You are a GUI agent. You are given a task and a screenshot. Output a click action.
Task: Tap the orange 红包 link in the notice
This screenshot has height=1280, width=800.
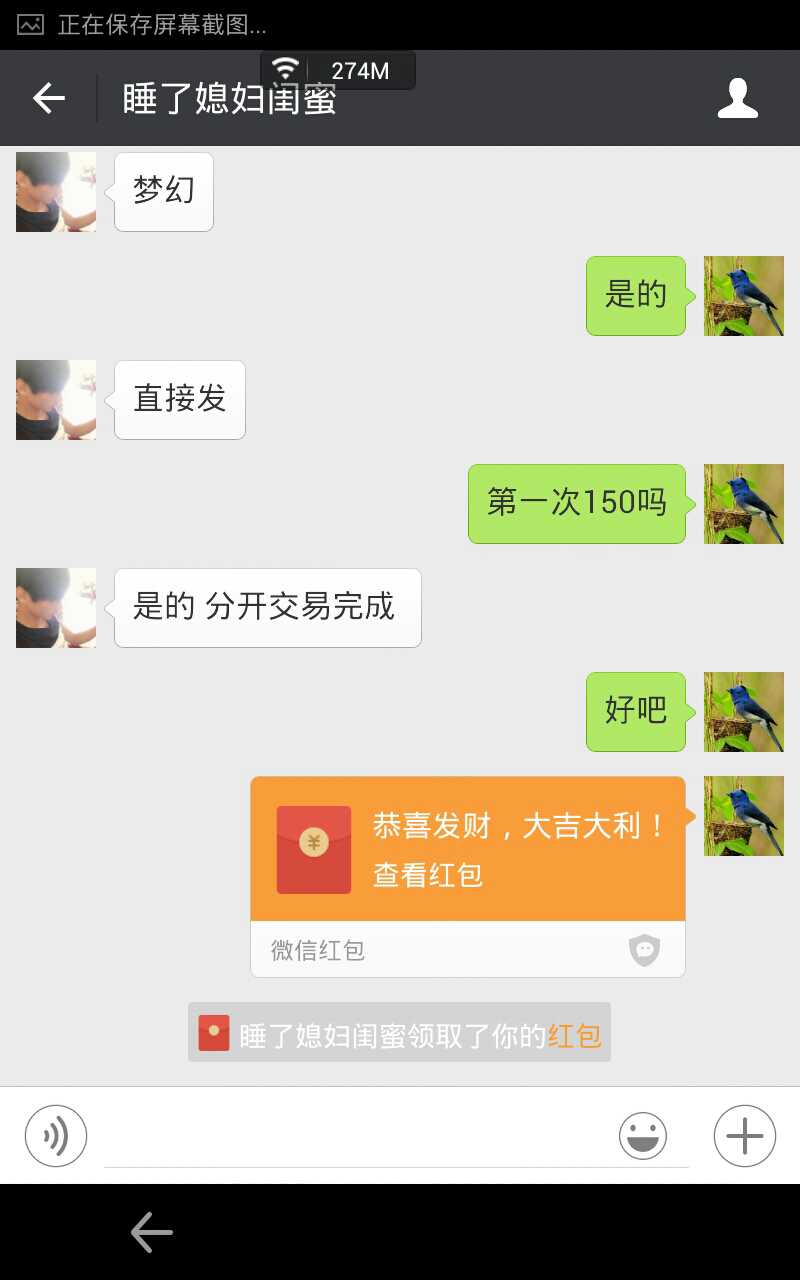[x=574, y=1036]
